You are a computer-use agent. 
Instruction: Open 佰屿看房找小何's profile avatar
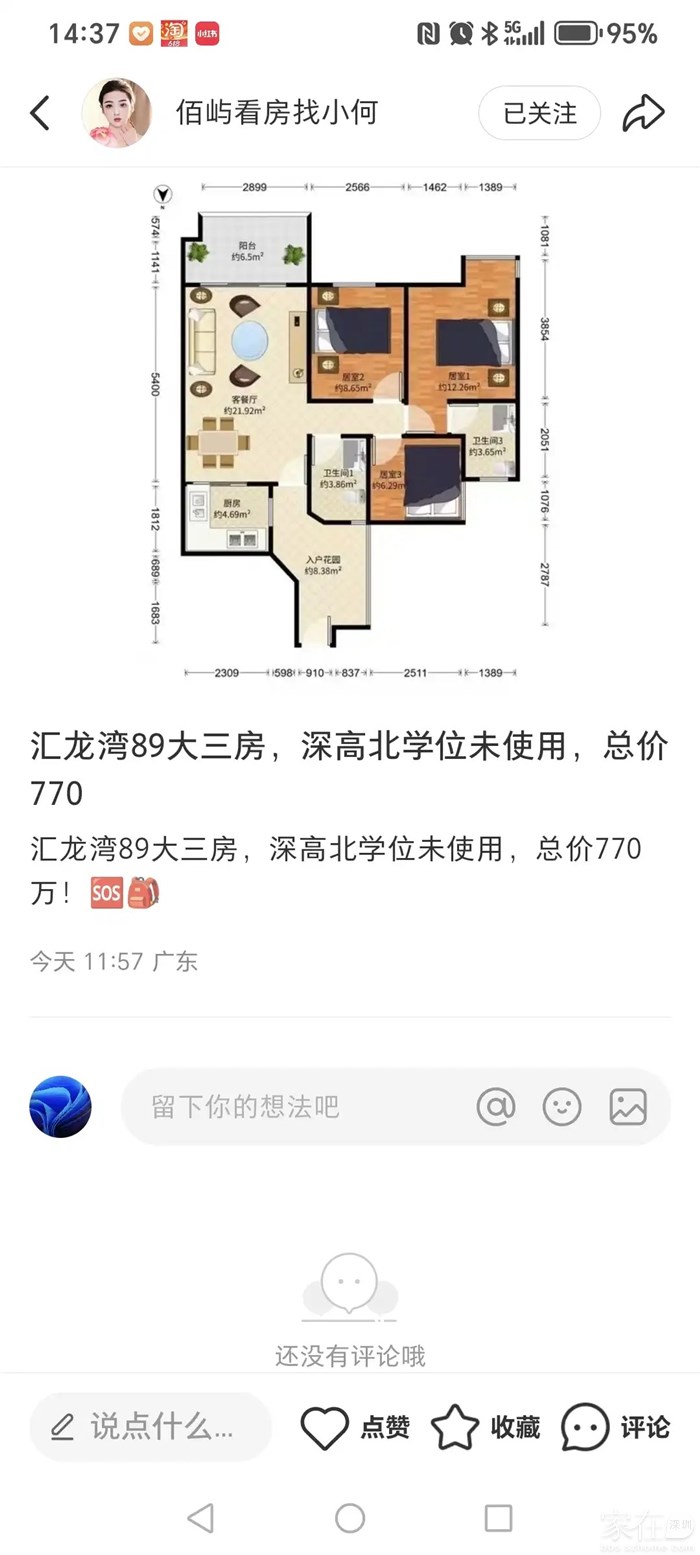117,113
